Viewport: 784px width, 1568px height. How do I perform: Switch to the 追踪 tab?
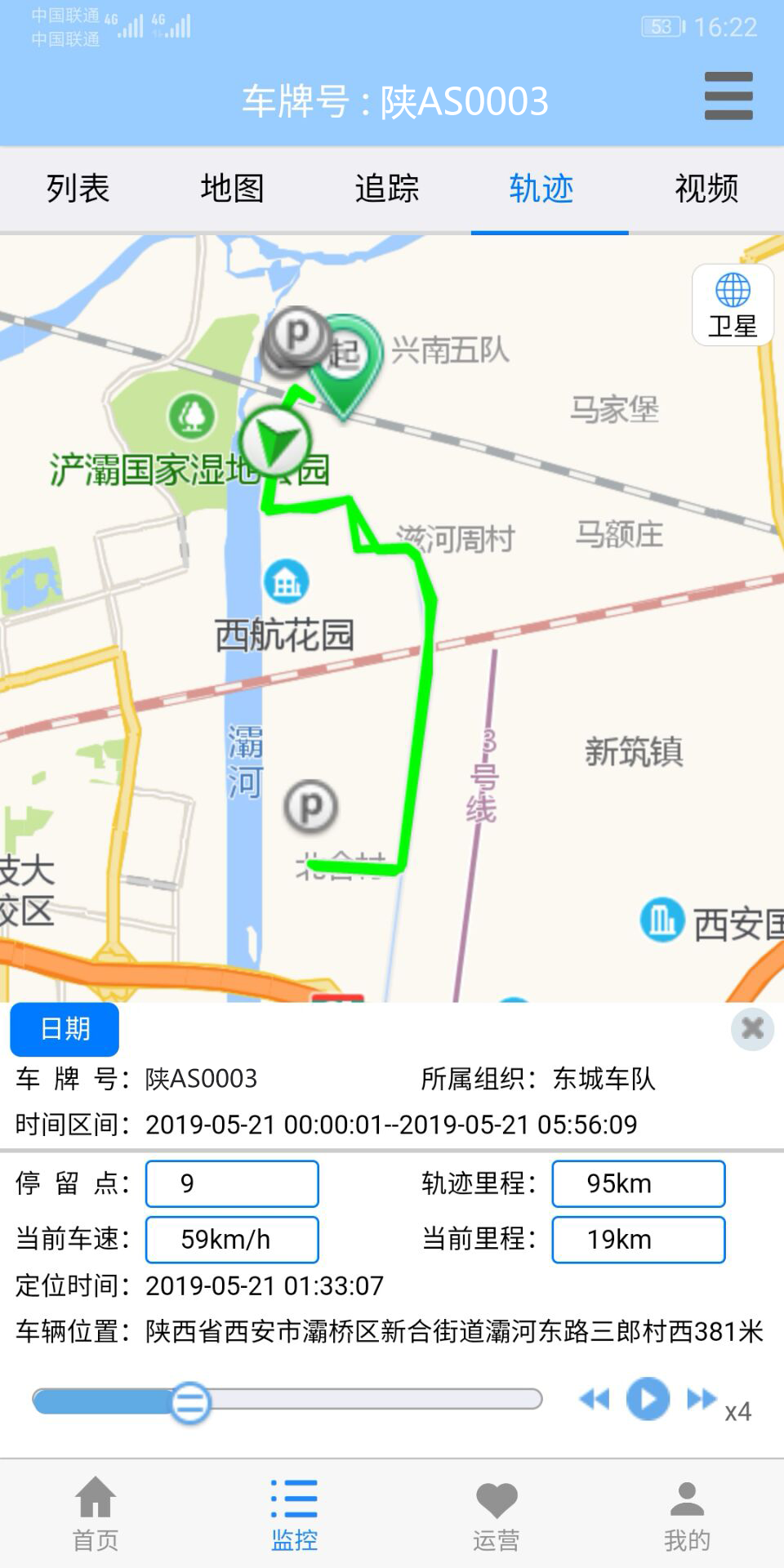(386, 189)
